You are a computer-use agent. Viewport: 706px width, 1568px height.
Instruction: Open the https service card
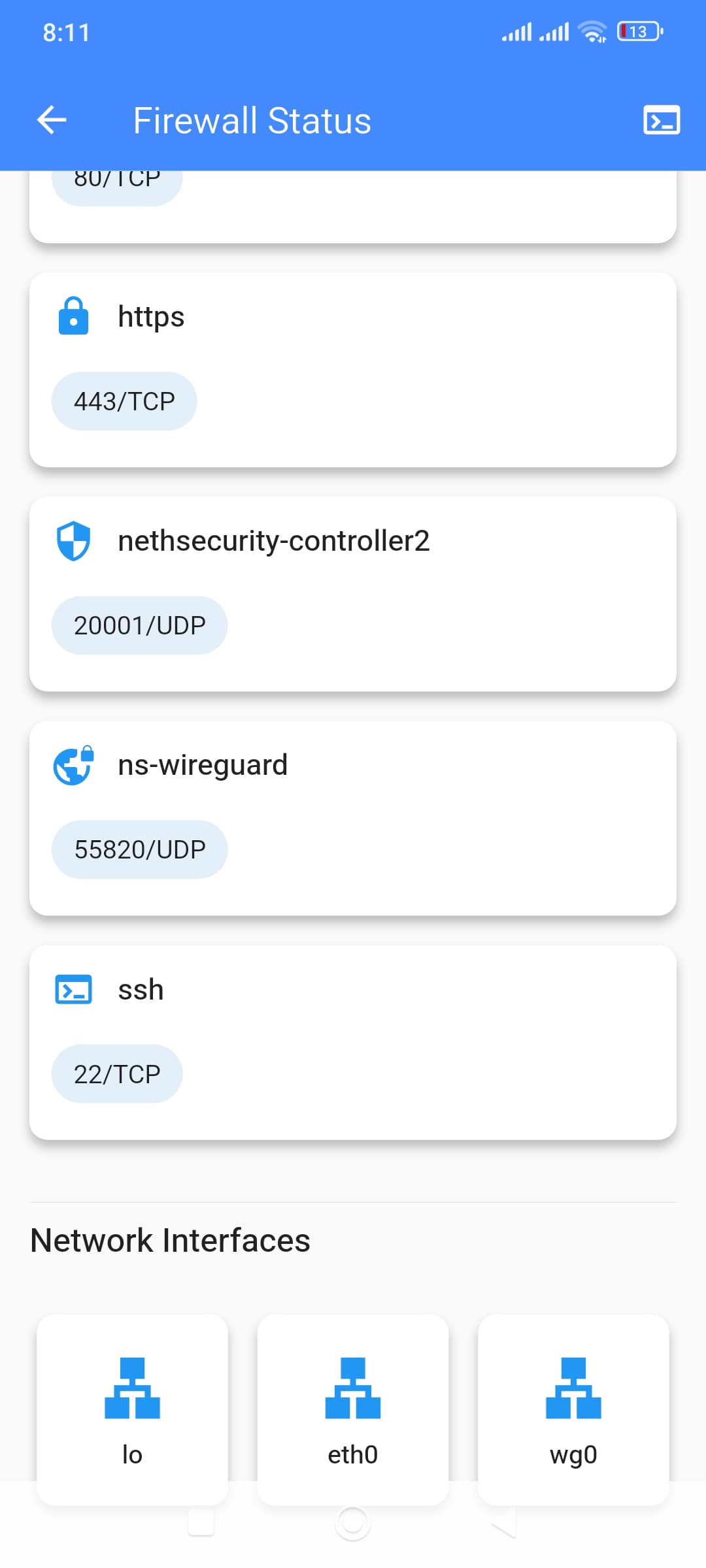coord(353,370)
